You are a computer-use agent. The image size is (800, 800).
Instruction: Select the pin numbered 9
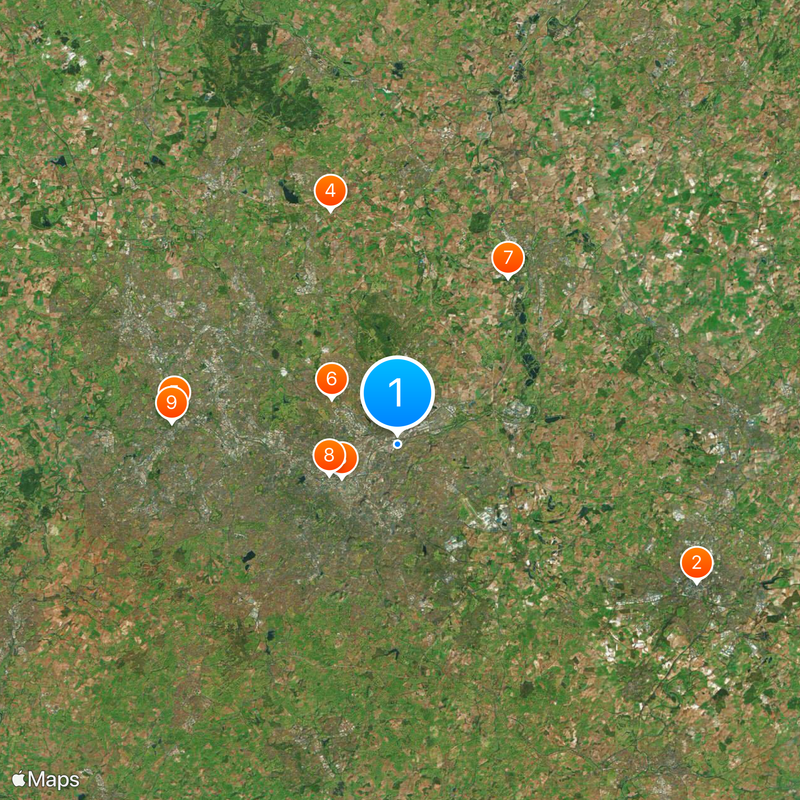click(171, 403)
